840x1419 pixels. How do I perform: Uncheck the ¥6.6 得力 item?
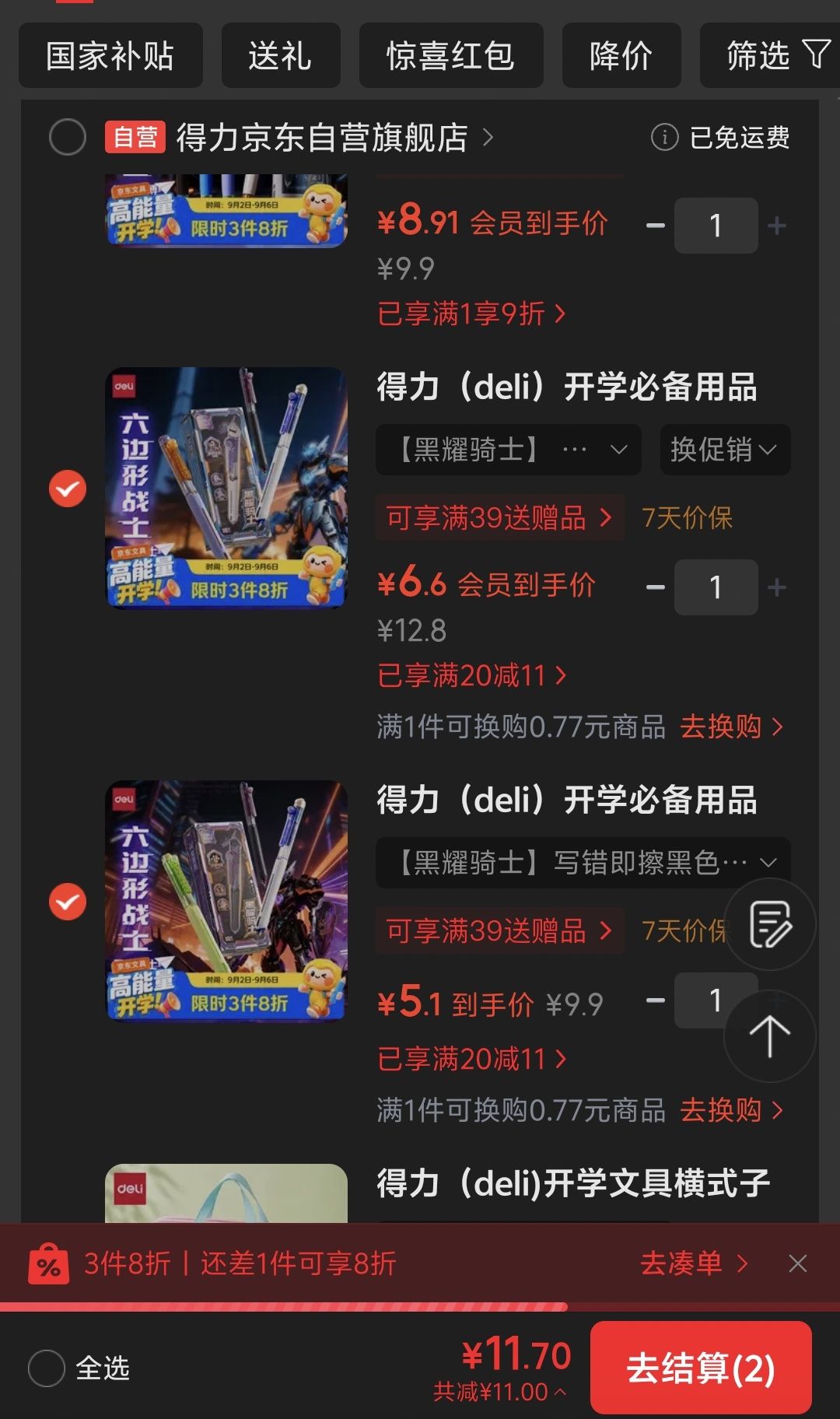click(x=68, y=489)
